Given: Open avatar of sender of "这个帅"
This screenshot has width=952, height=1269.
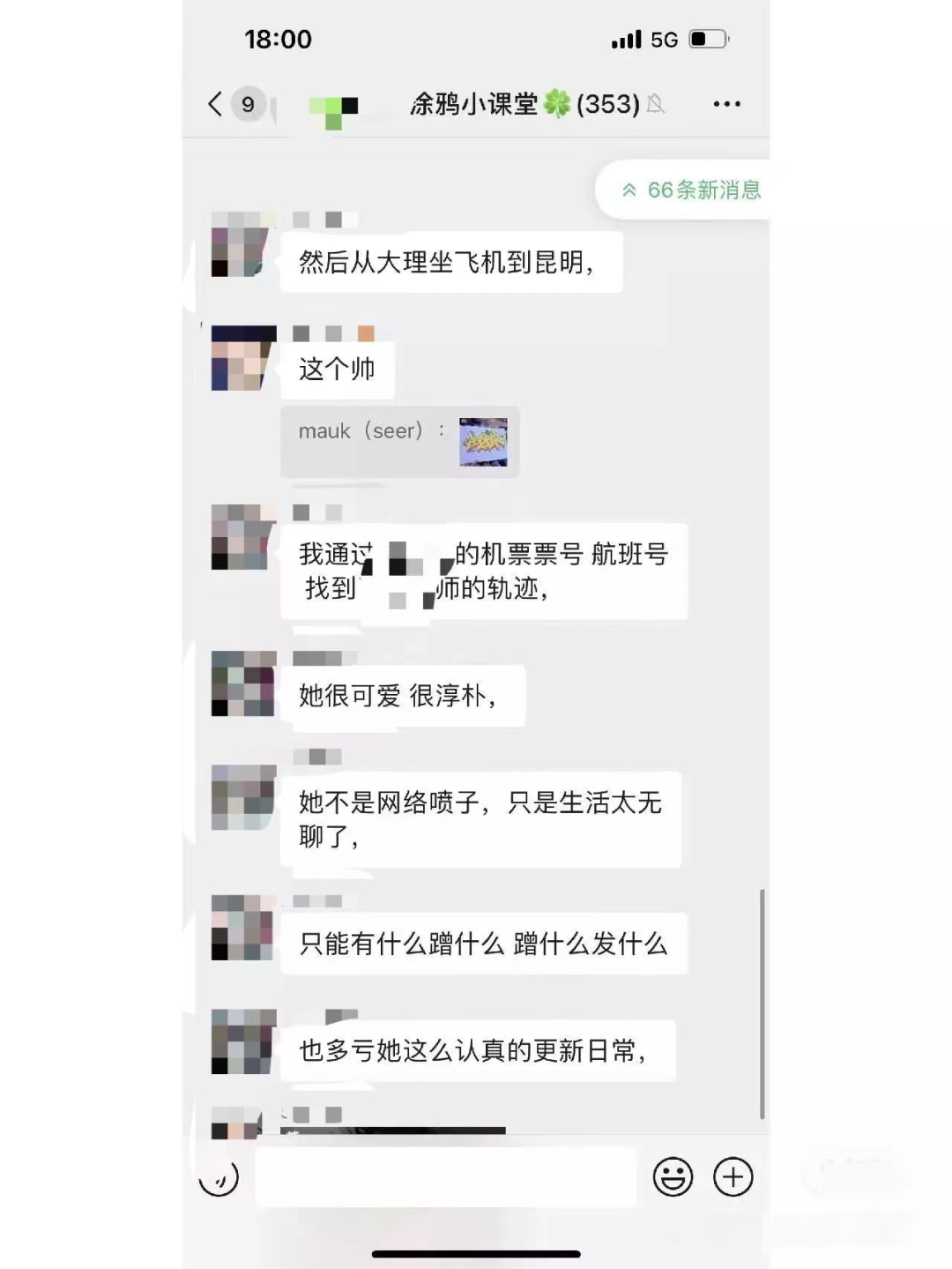Looking at the screenshot, I should (243, 357).
